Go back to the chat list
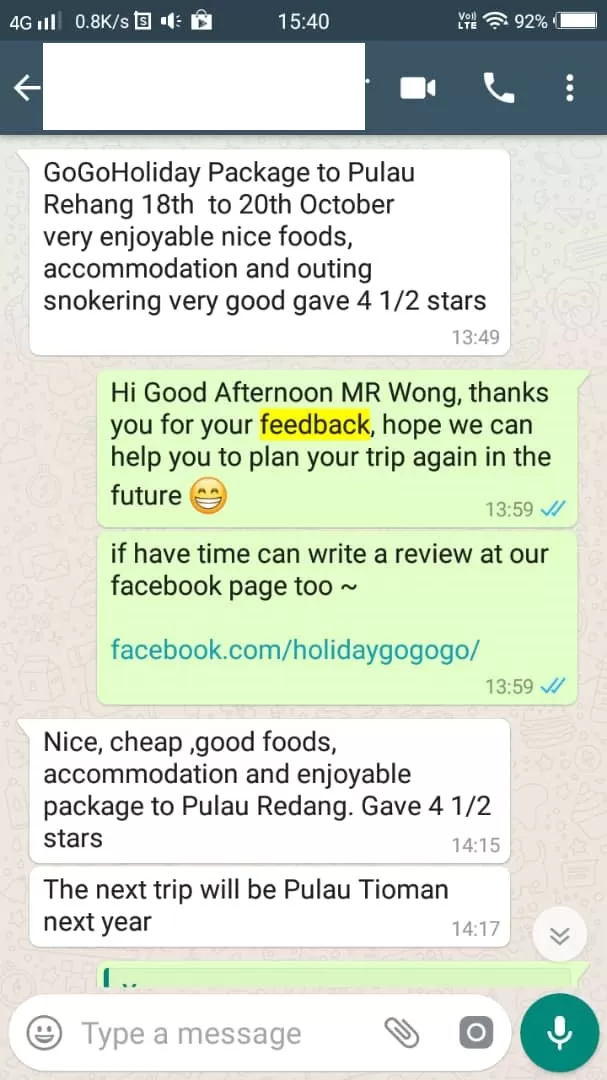The width and height of the screenshot is (607, 1080). pyautogui.click(x=27, y=87)
